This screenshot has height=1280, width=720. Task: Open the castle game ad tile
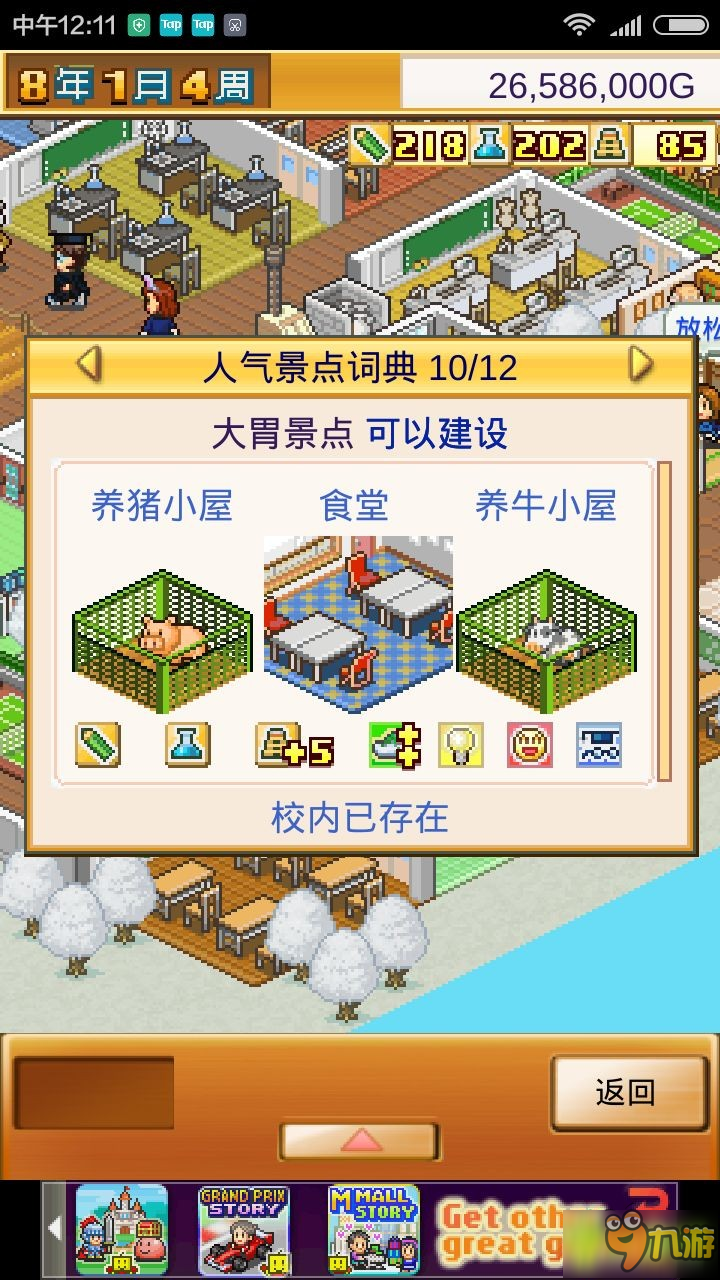coord(122,1230)
